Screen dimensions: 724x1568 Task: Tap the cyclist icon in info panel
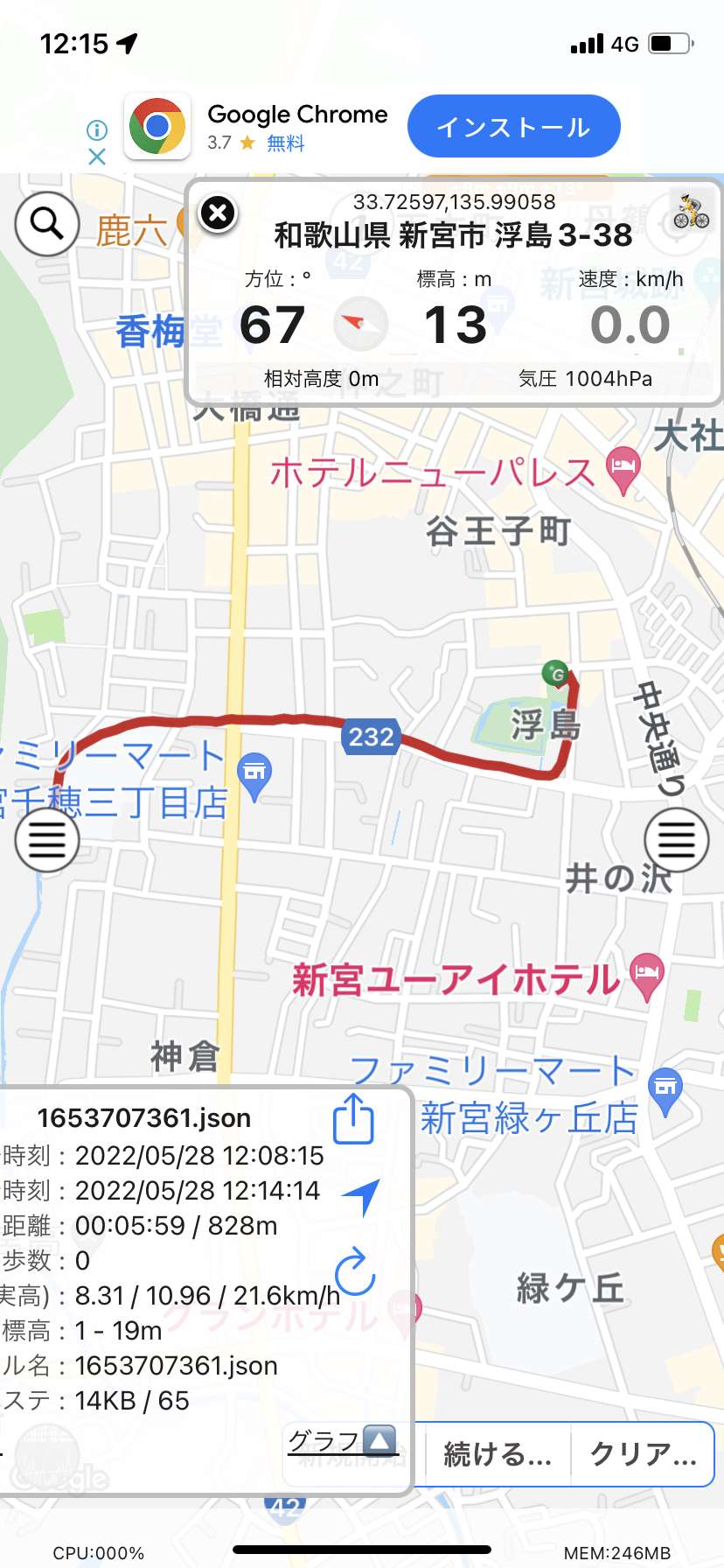pyautogui.click(x=691, y=211)
